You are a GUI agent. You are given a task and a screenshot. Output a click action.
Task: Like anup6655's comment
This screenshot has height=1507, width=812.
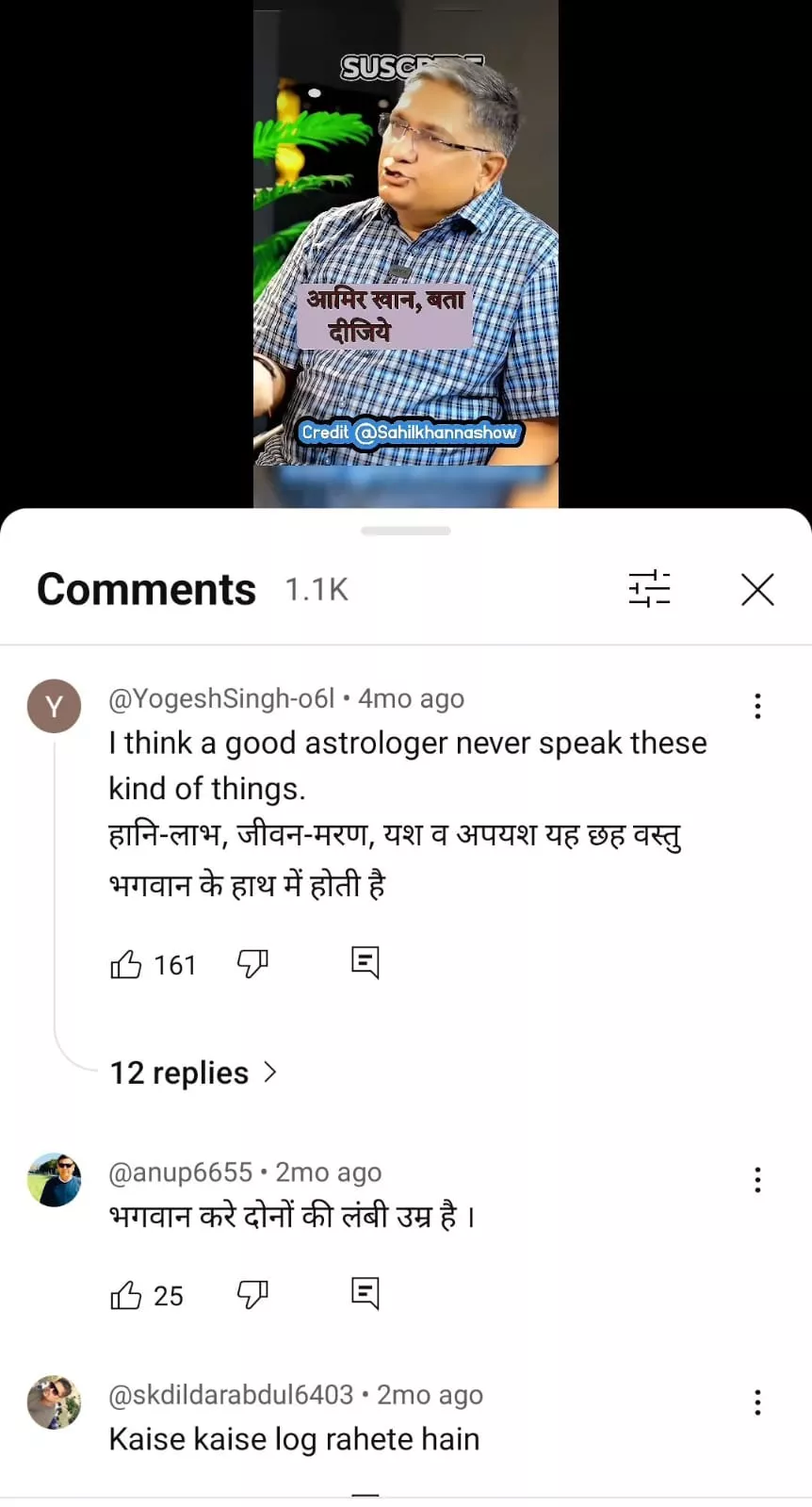[x=126, y=1295]
